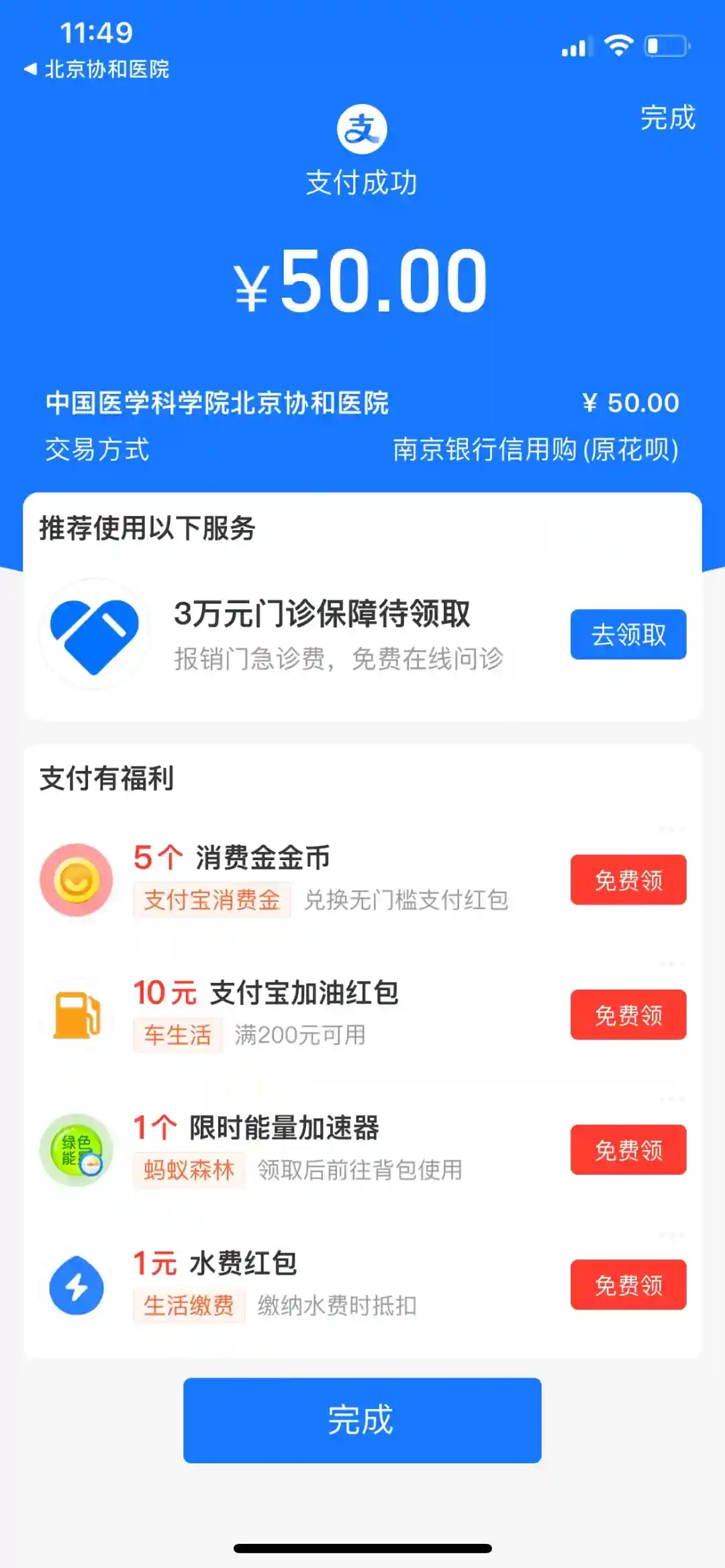Return to 北京协和医院 app via back link
This screenshot has height=1568, width=725.
coord(97,69)
